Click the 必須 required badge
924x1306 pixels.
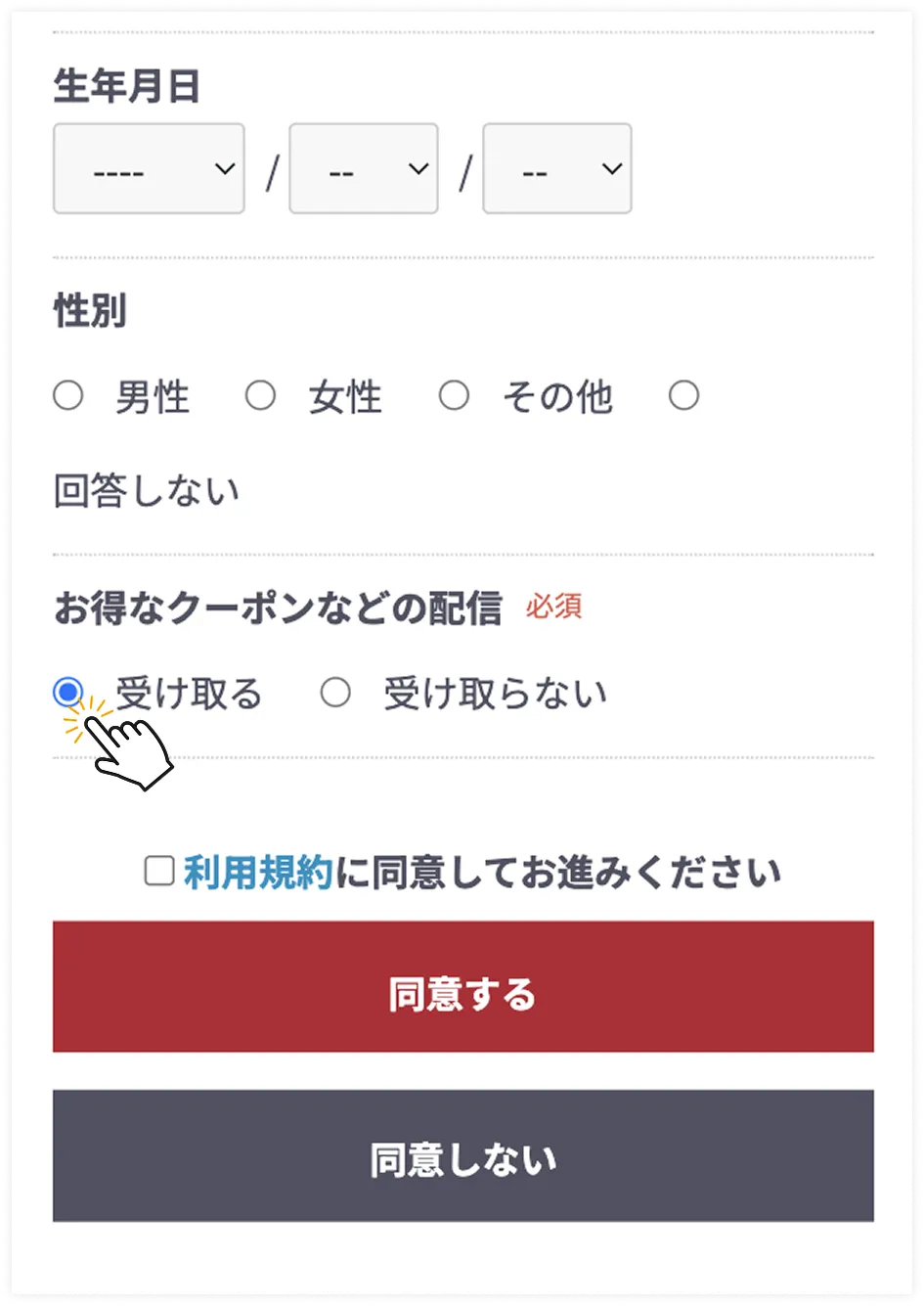point(552,608)
